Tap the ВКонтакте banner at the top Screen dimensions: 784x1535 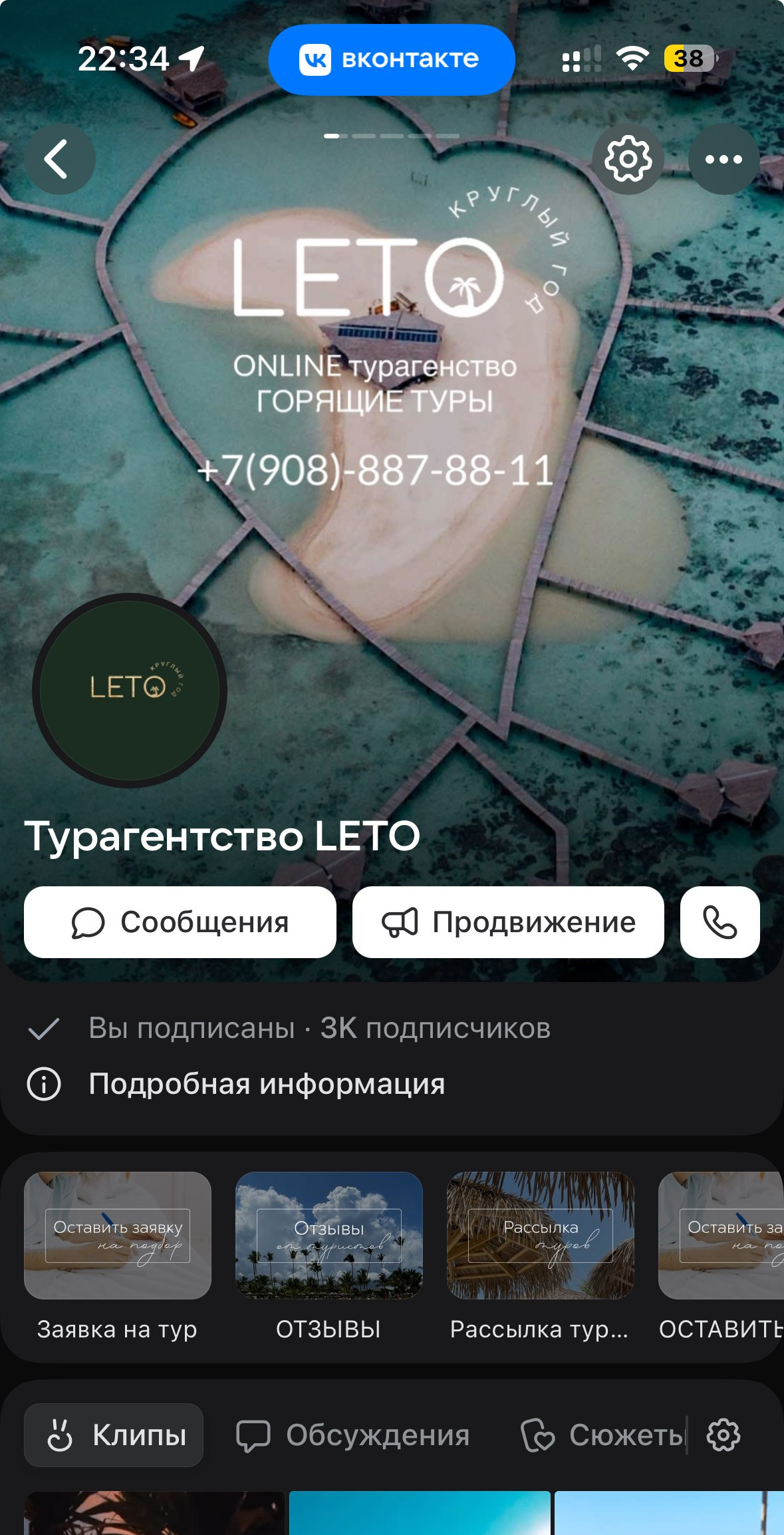(x=392, y=59)
